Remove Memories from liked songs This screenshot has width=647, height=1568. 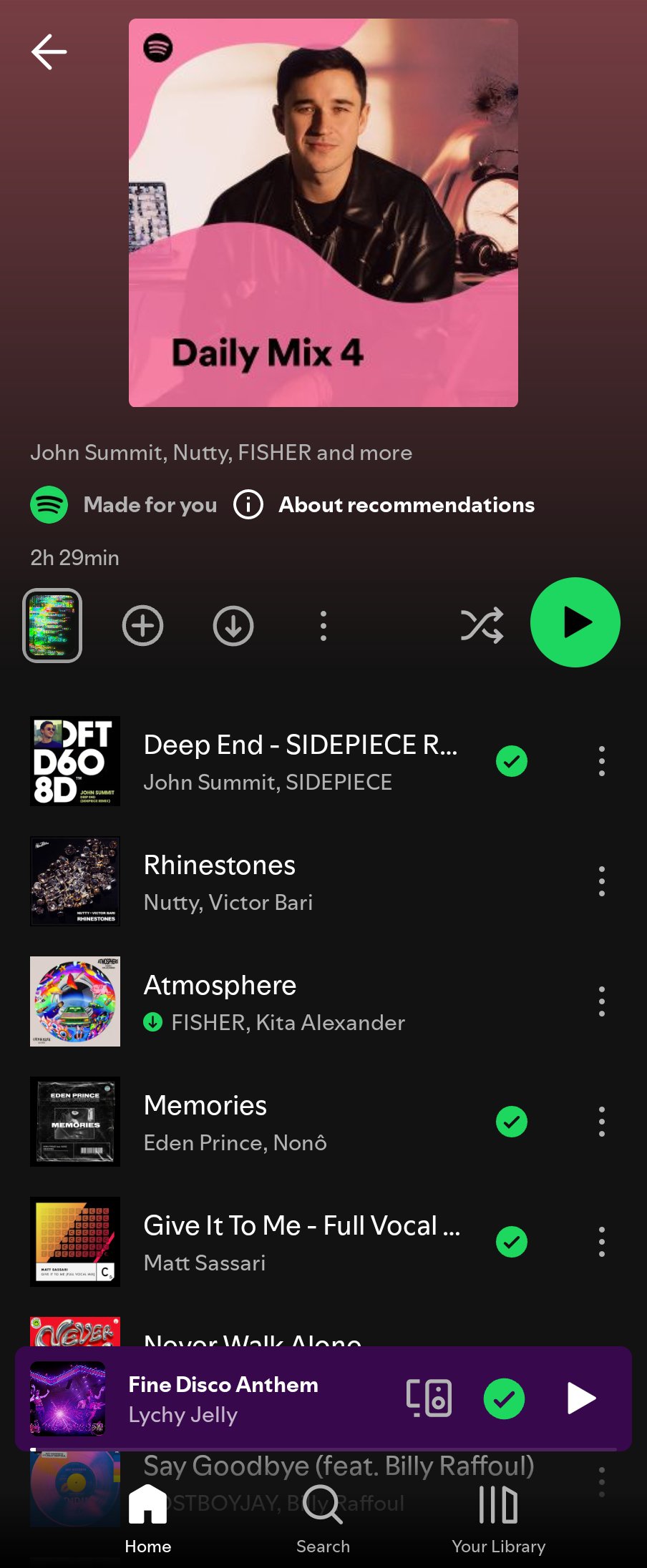(x=512, y=1122)
